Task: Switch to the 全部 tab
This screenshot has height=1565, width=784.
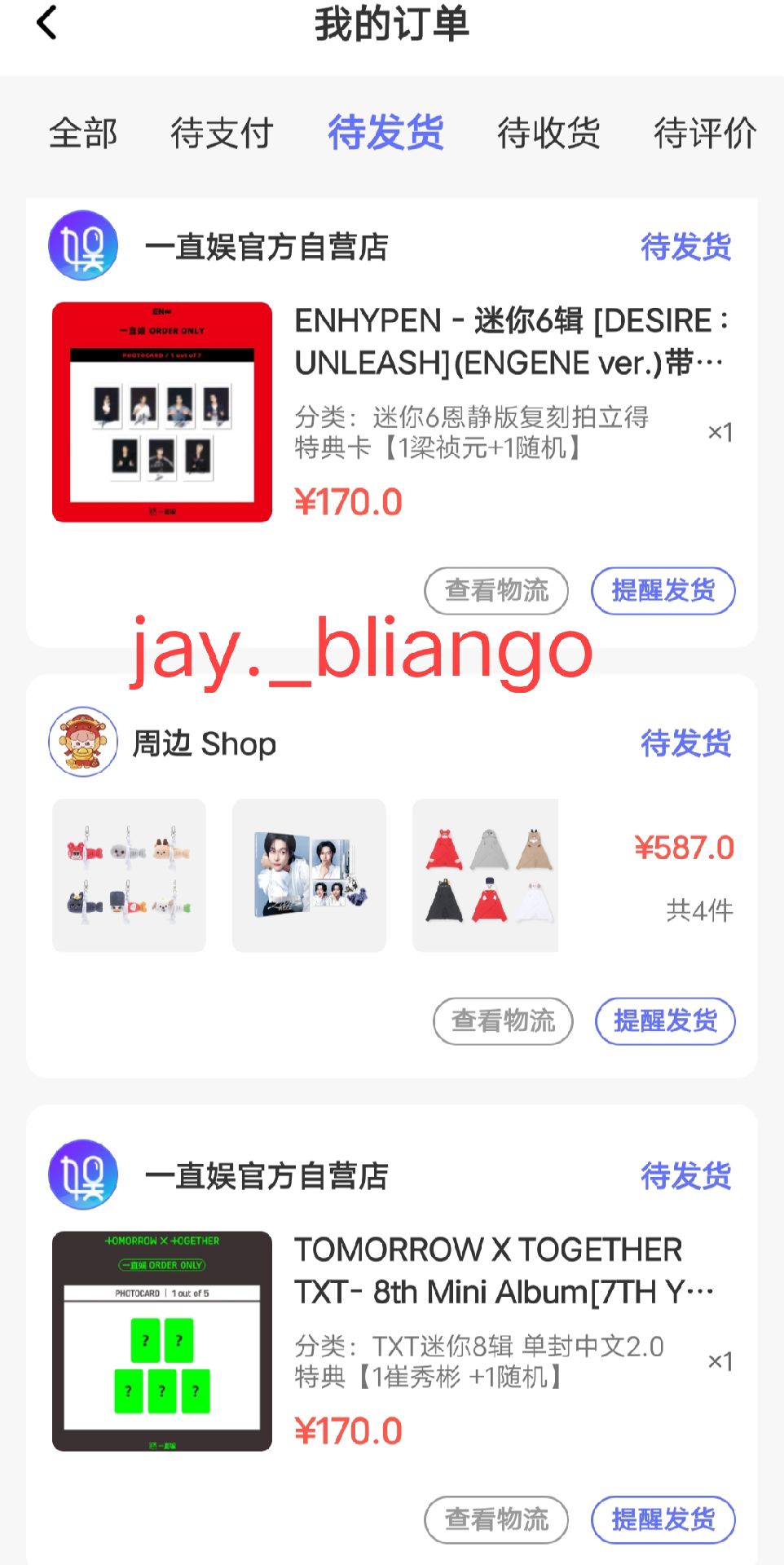Action: click(x=84, y=134)
